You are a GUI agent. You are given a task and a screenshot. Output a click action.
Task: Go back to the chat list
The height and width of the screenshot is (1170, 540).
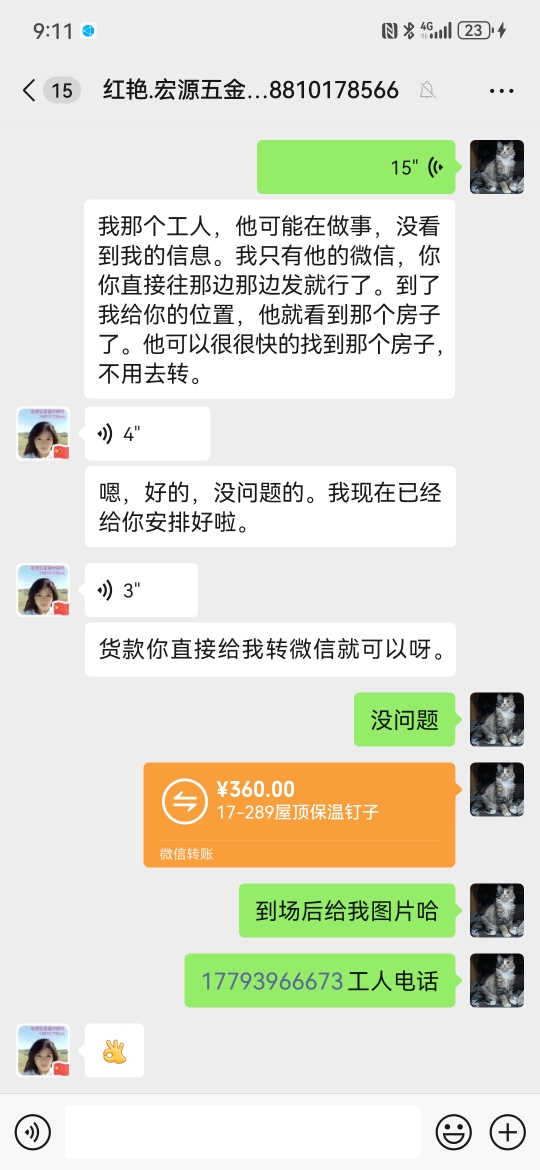(28, 91)
